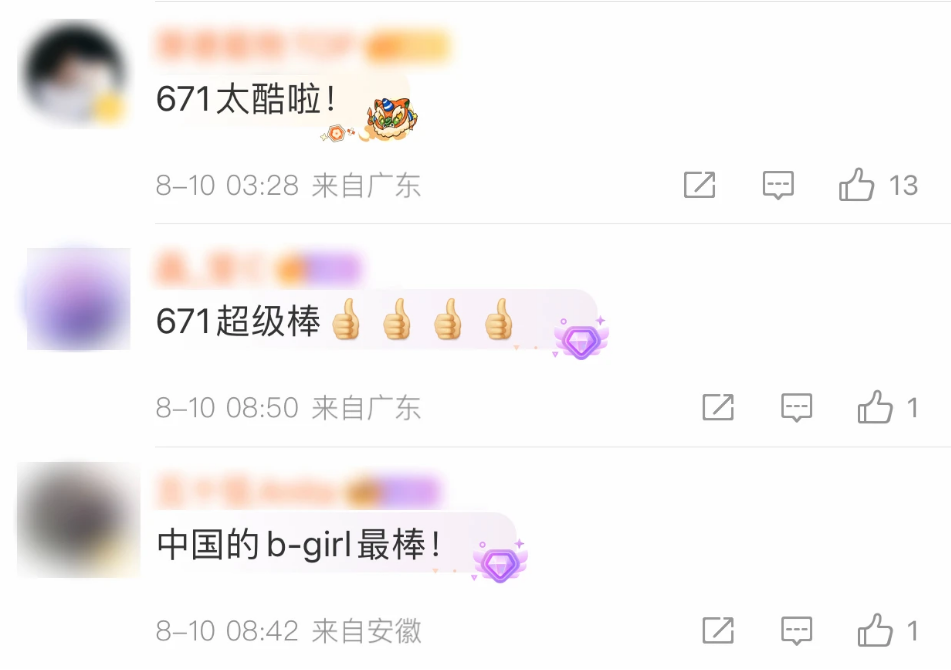
Task: Reply to the comment "中国的b-girl最棒！"
Action: [x=796, y=630]
